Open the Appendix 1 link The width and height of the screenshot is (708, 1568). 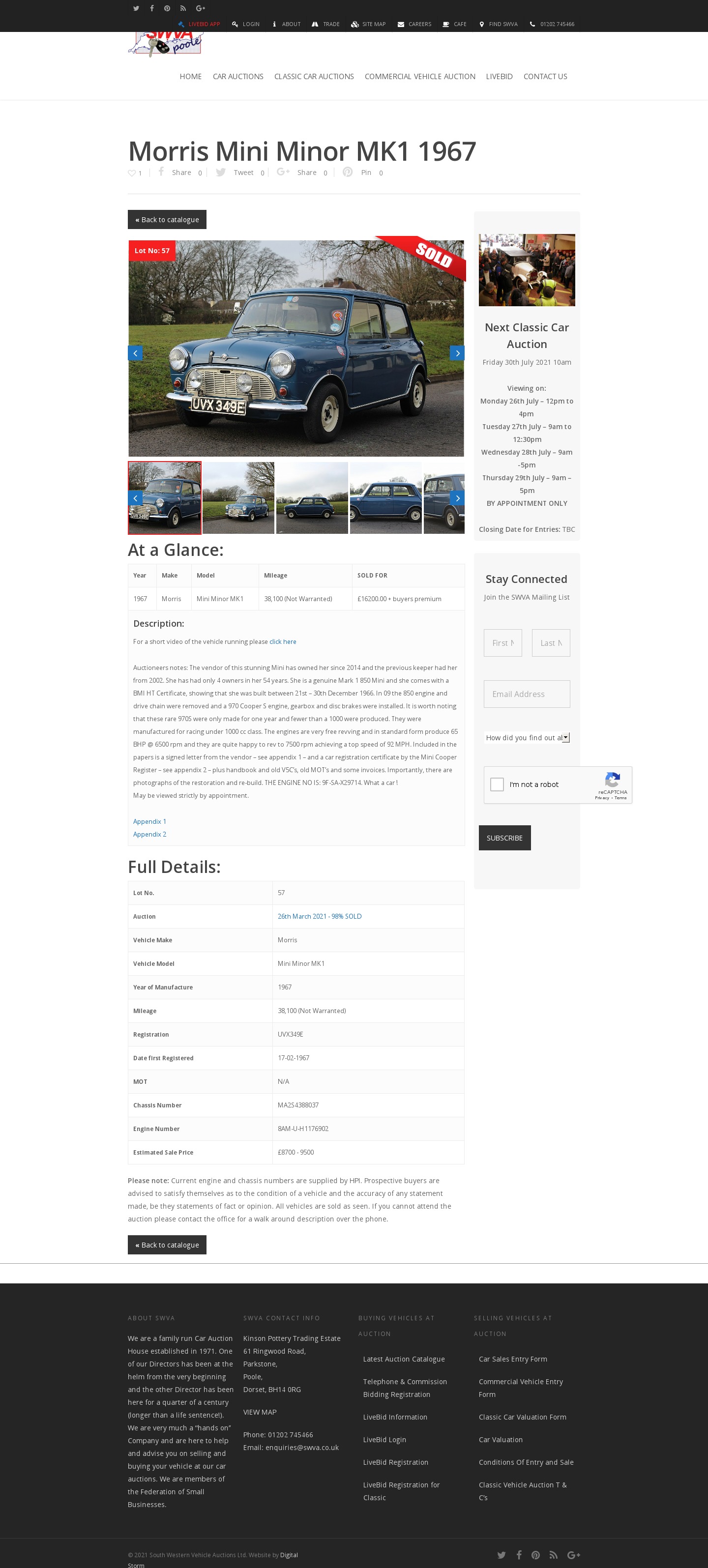pos(150,822)
